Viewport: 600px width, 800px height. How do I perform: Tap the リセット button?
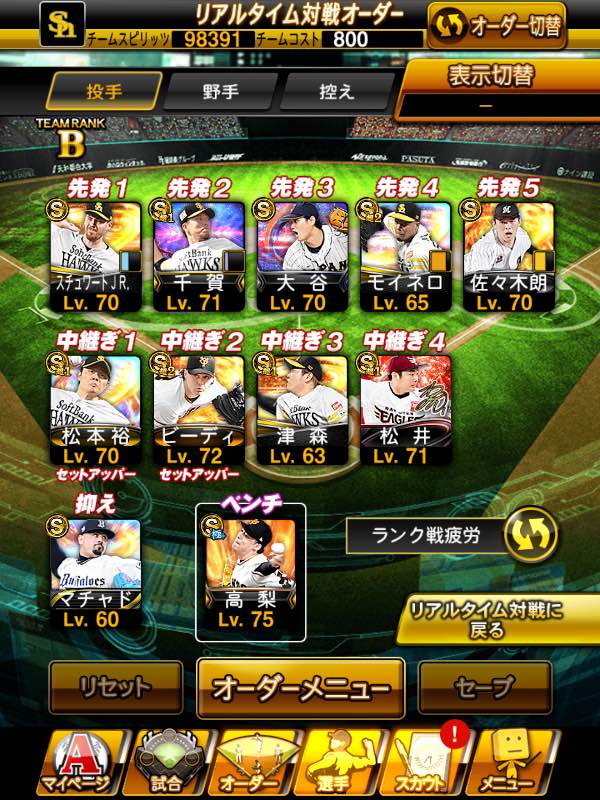click(x=115, y=687)
